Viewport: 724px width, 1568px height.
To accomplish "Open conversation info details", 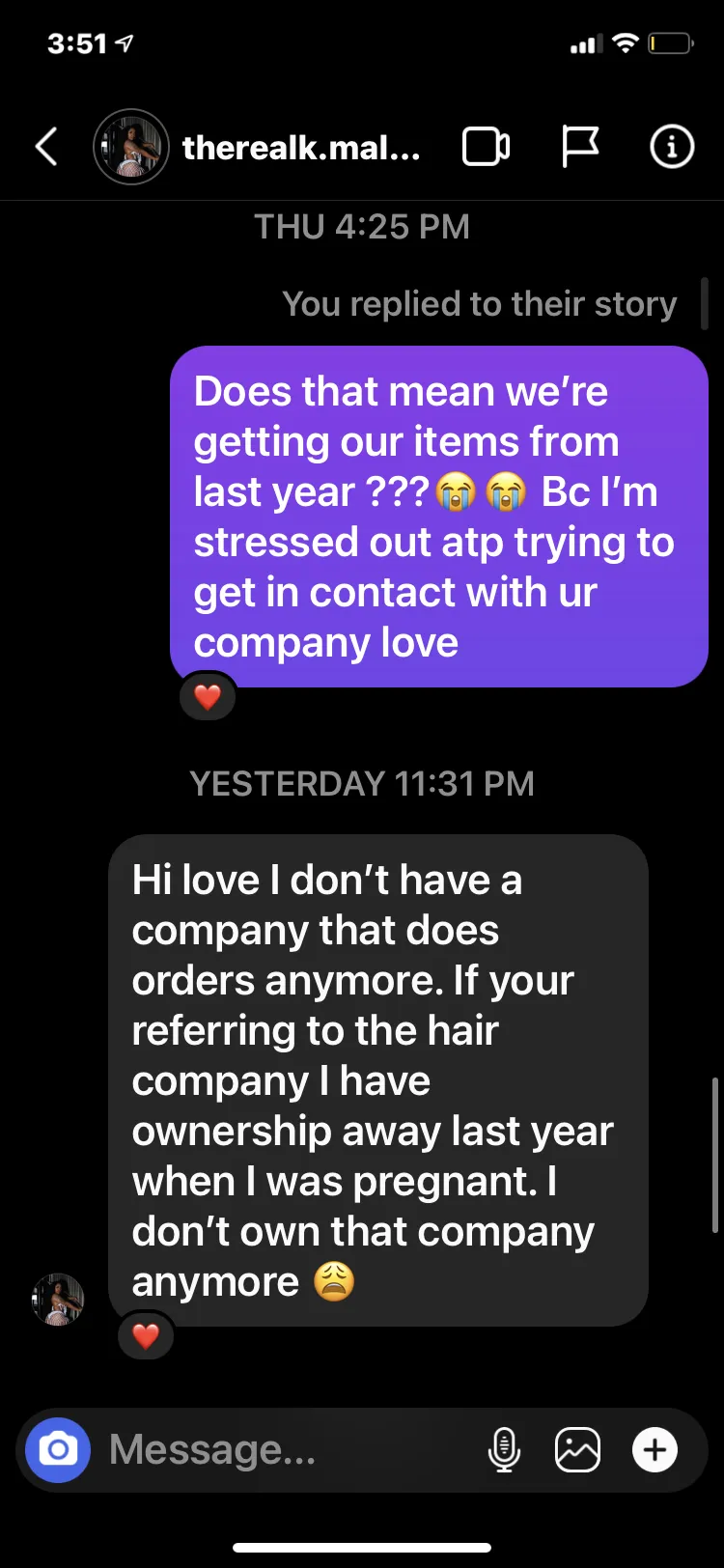I will point(672,147).
